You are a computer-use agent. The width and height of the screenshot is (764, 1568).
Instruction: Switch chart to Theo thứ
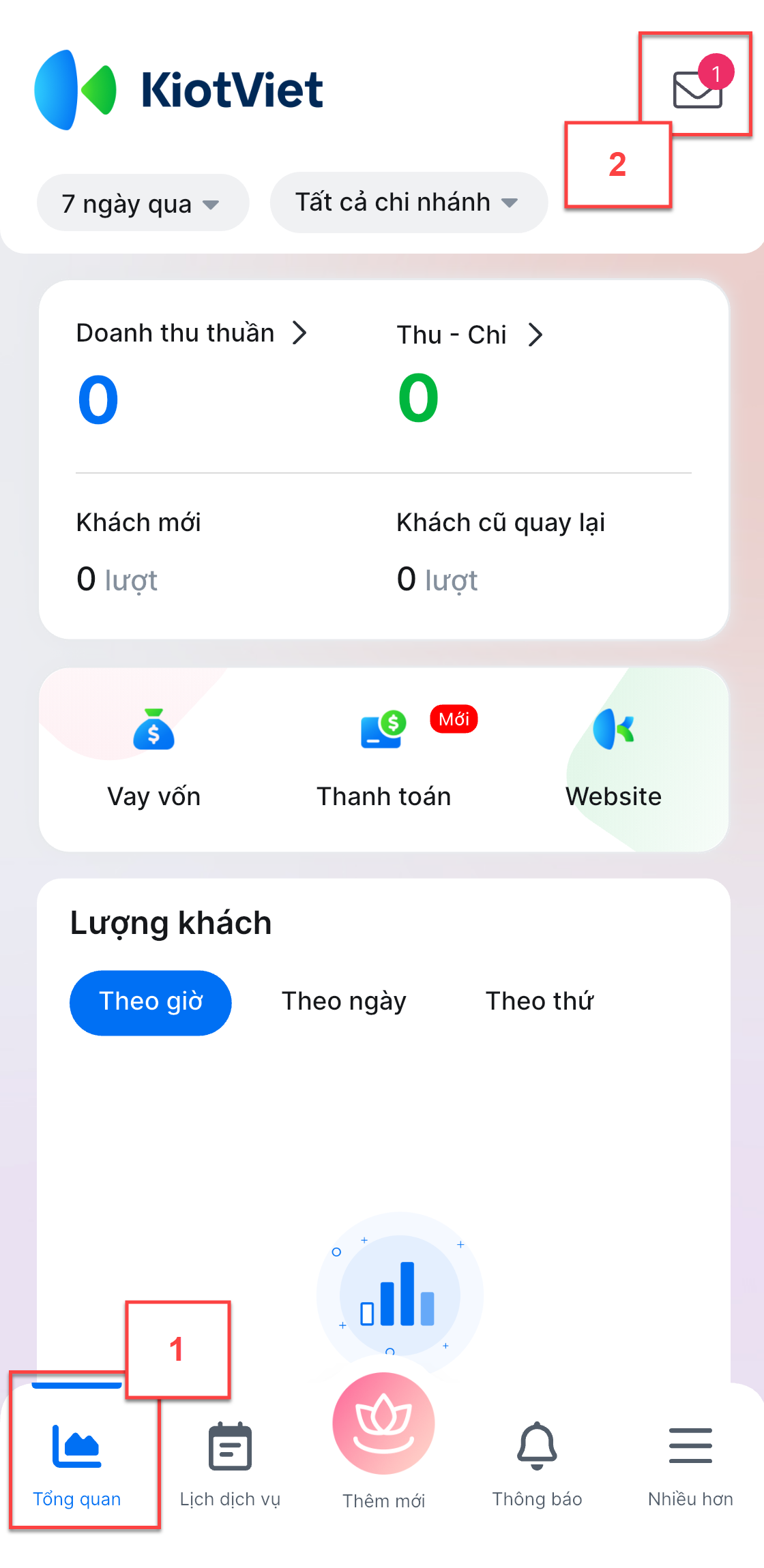539,1001
